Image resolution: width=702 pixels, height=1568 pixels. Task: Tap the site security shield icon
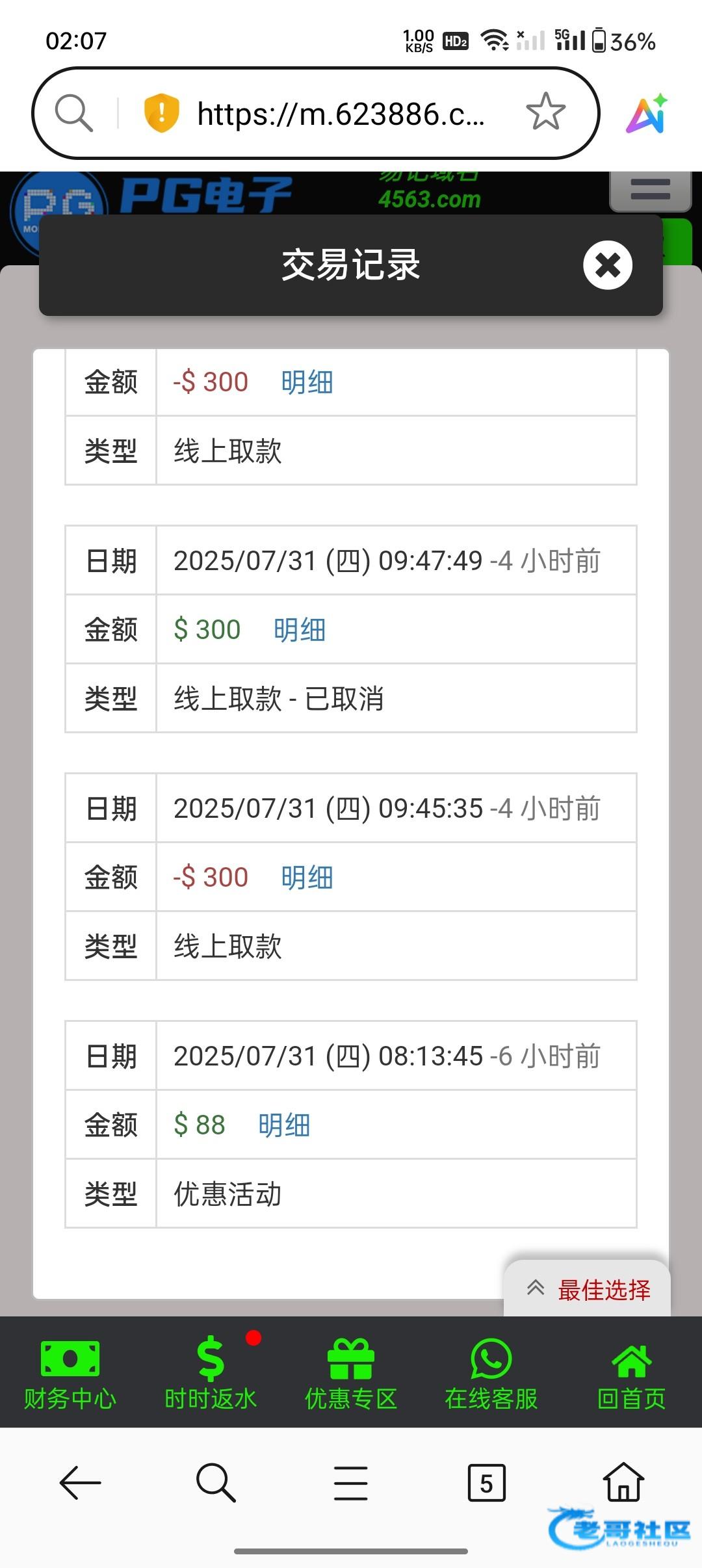[x=161, y=113]
